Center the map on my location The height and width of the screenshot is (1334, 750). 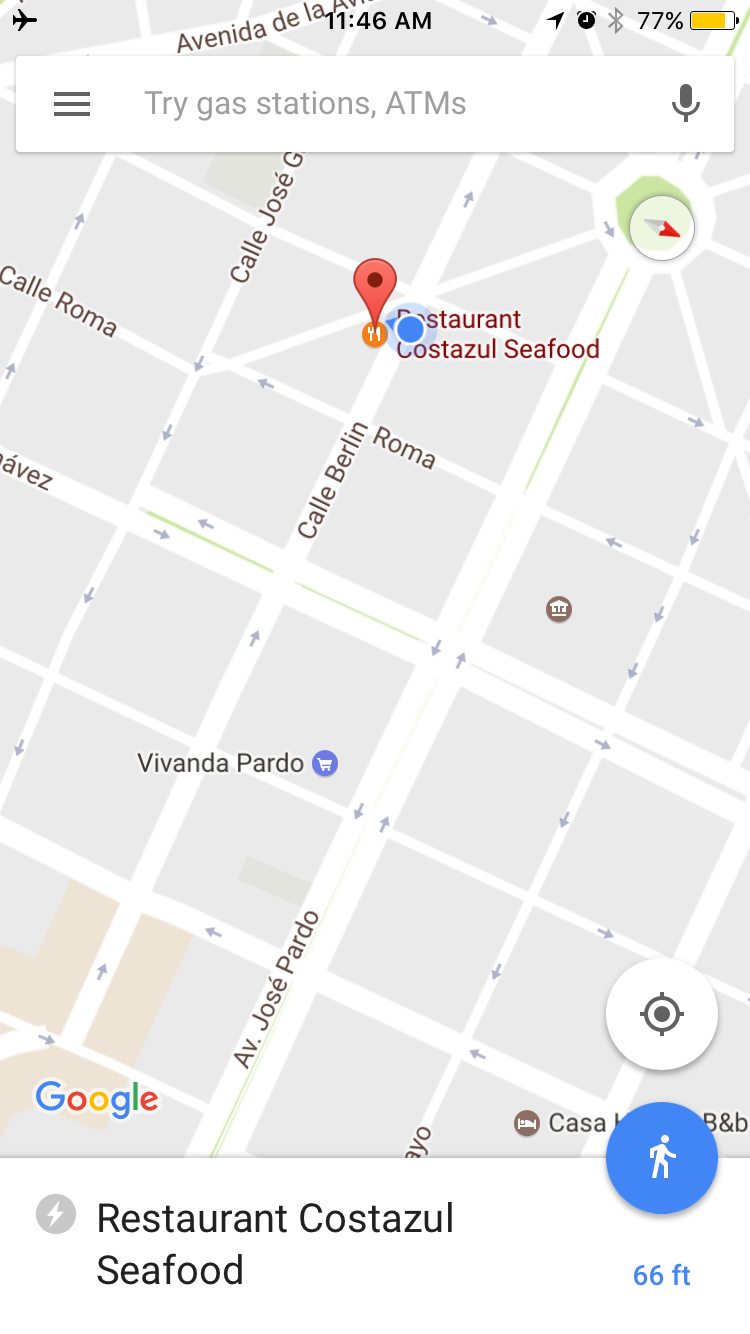(661, 1014)
